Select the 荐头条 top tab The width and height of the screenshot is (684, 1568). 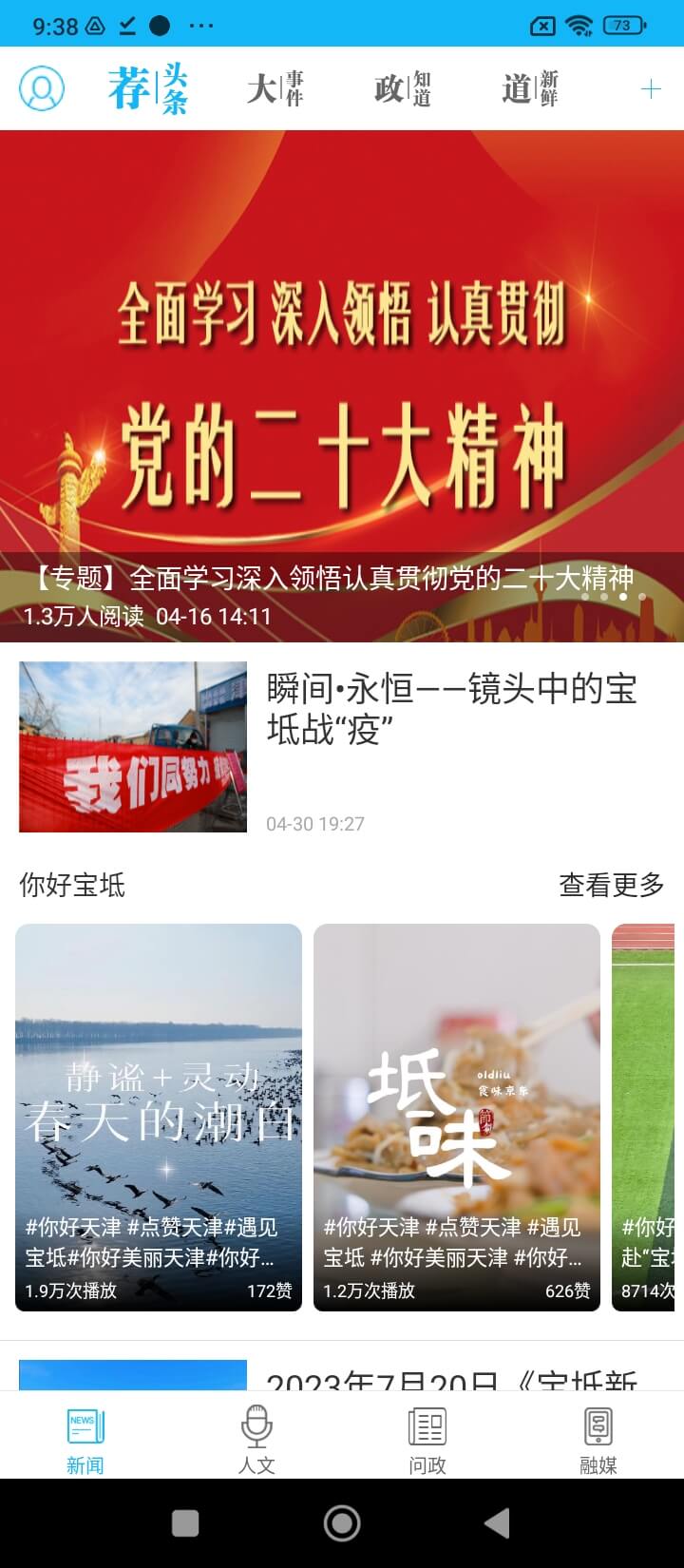coord(148,89)
